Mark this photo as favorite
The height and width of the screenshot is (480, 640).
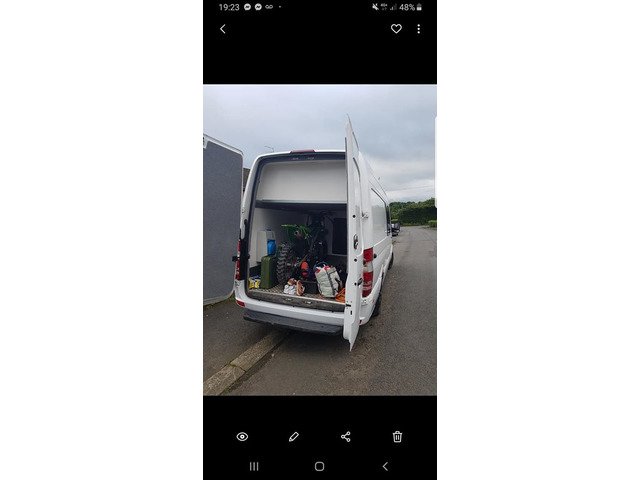point(396,29)
